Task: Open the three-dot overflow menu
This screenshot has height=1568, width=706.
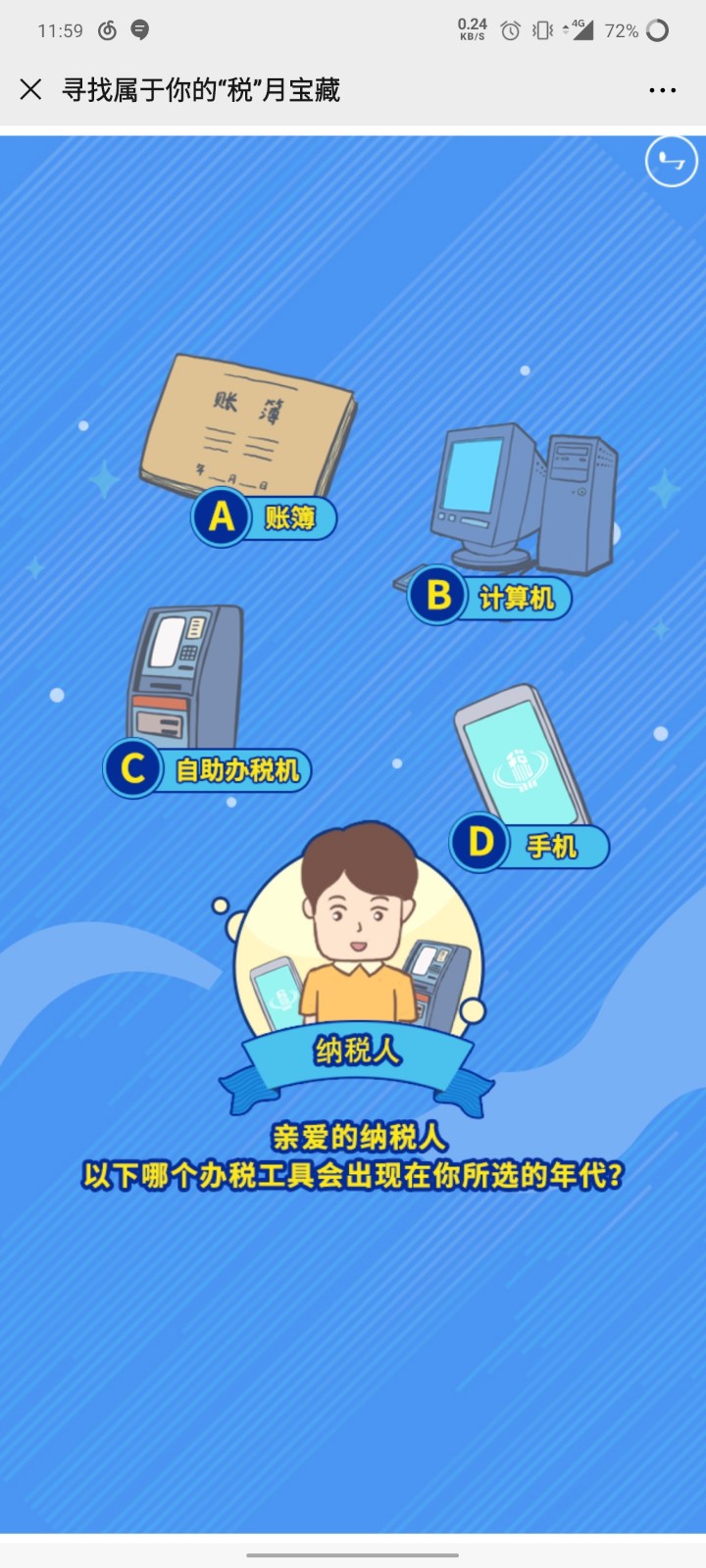Action: click(663, 90)
